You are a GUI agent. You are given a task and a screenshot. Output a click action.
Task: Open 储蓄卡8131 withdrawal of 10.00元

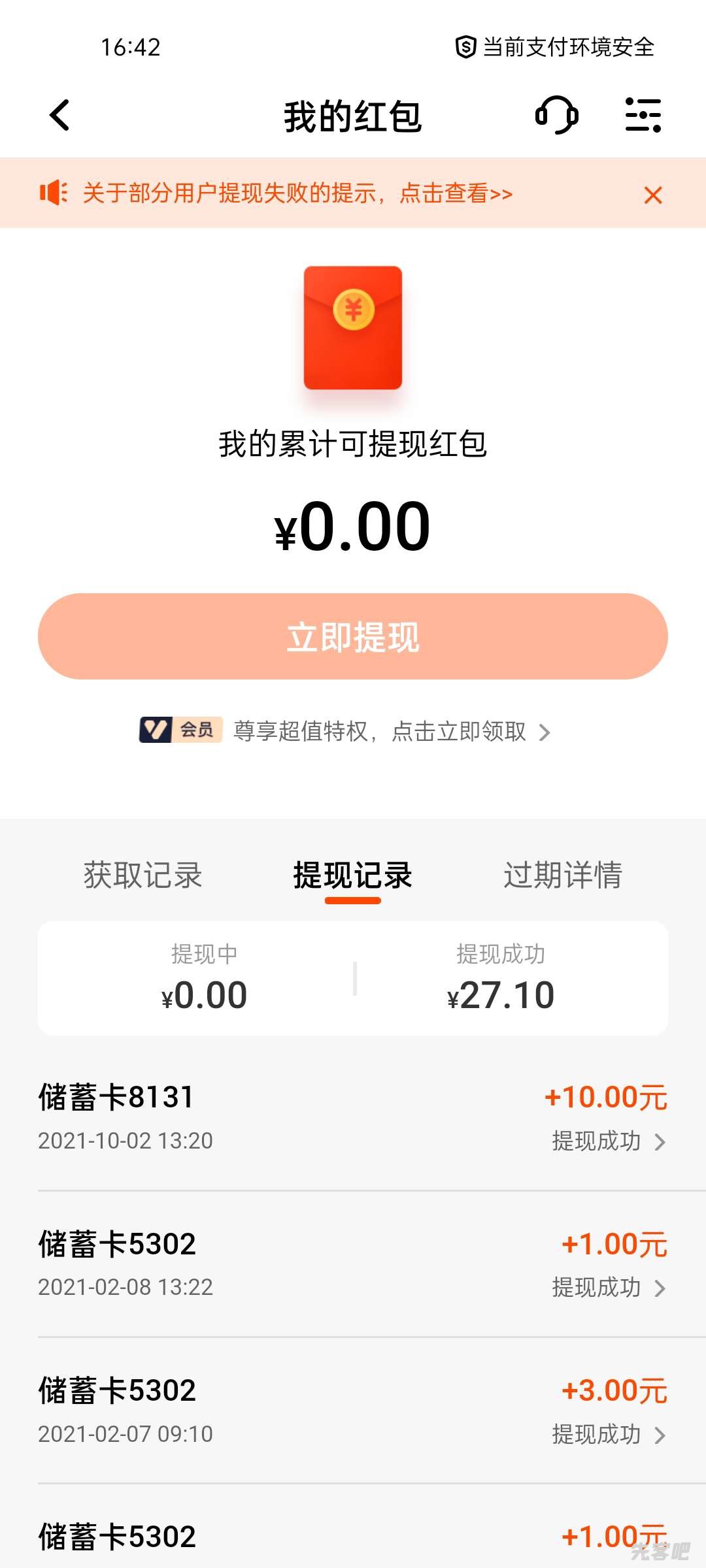coord(353,1117)
